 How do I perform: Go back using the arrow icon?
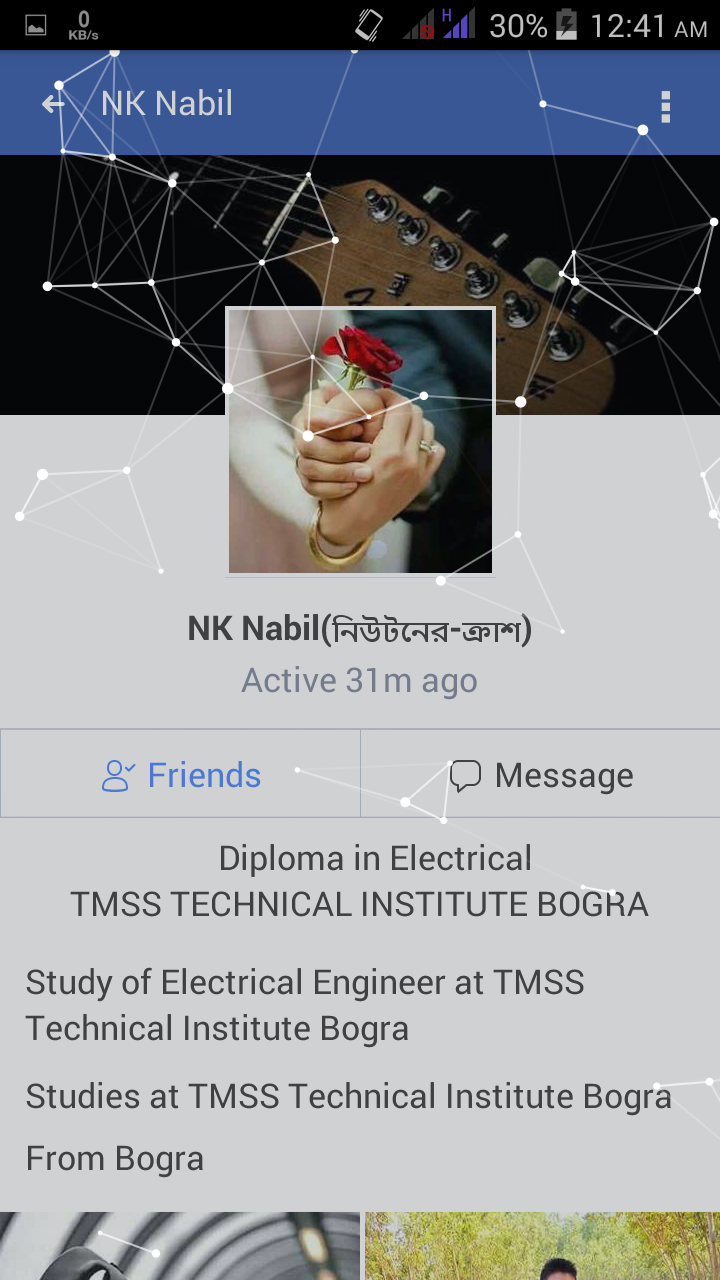[x=52, y=104]
